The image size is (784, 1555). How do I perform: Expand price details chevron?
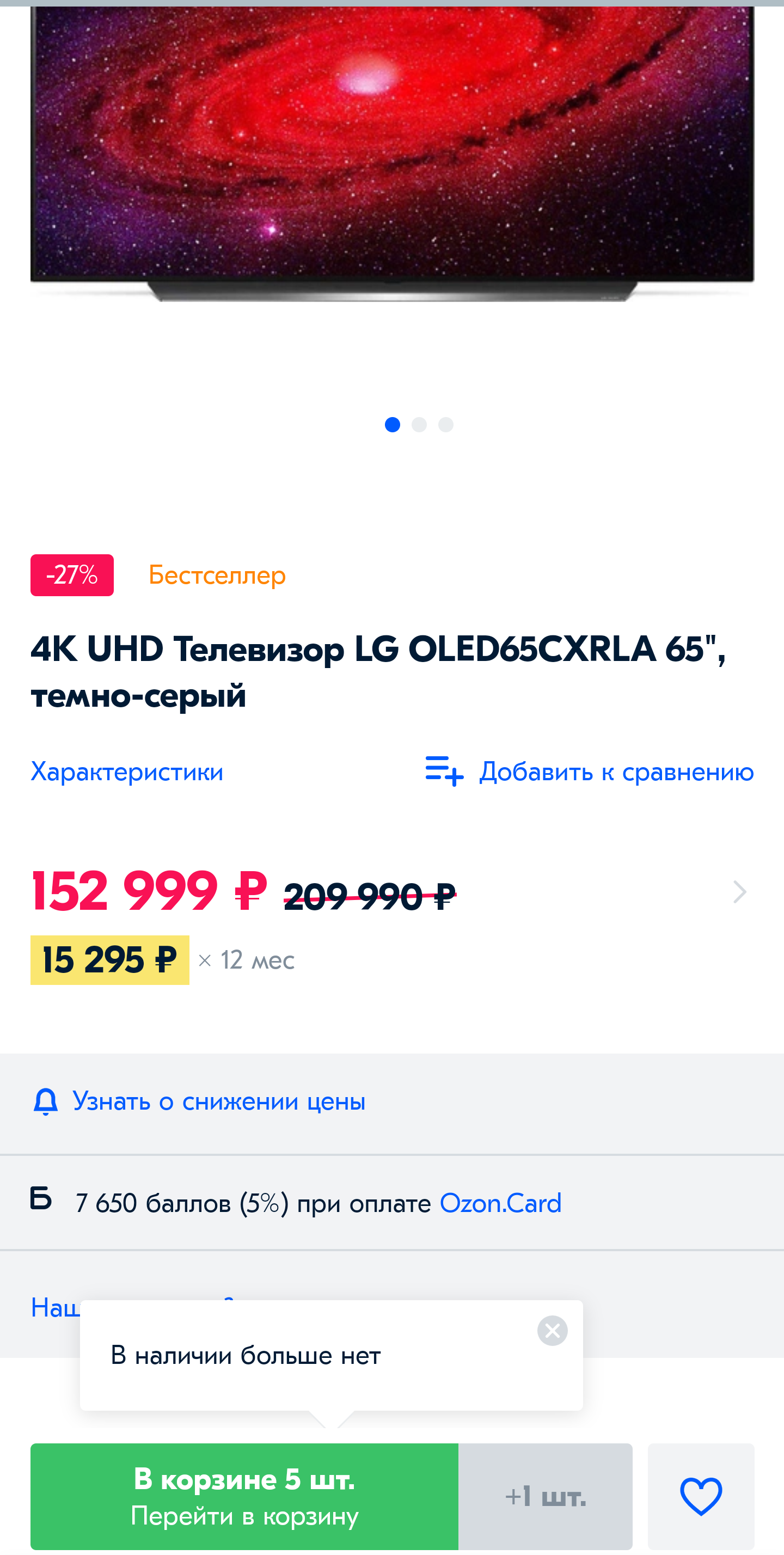pyautogui.click(x=739, y=892)
